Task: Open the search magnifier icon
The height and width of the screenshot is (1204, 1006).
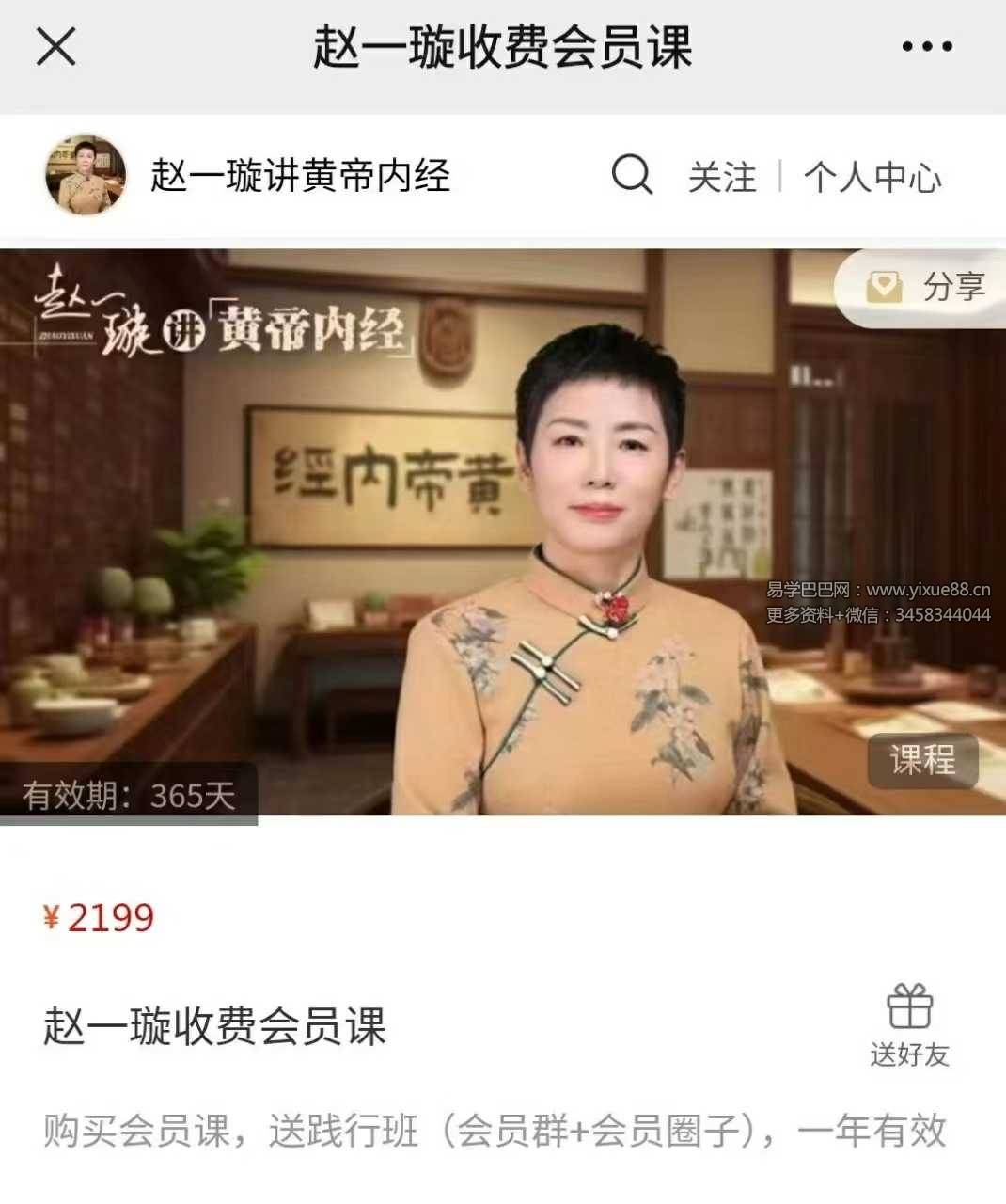Action: click(634, 176)
